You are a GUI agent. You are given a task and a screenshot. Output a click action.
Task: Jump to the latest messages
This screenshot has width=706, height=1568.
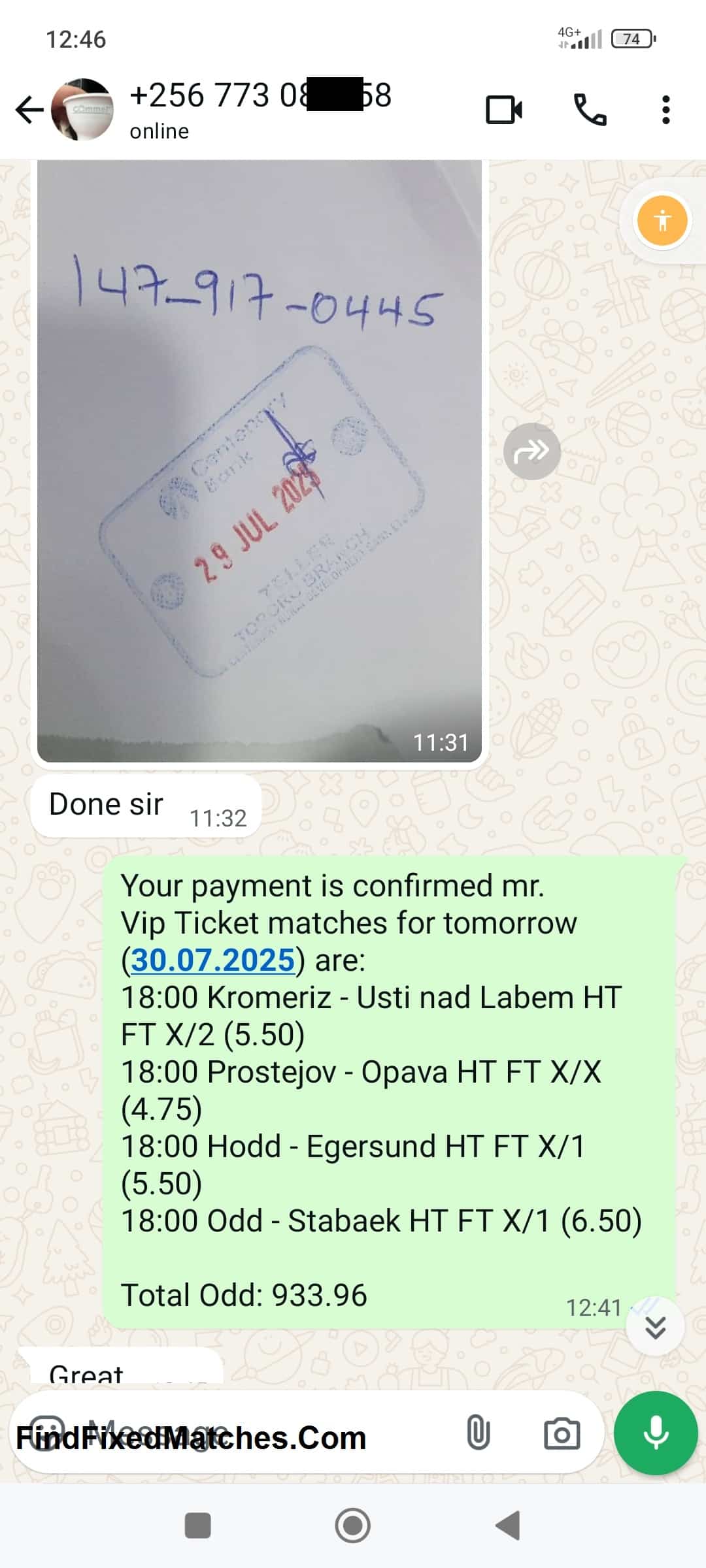click(655, 1327)
